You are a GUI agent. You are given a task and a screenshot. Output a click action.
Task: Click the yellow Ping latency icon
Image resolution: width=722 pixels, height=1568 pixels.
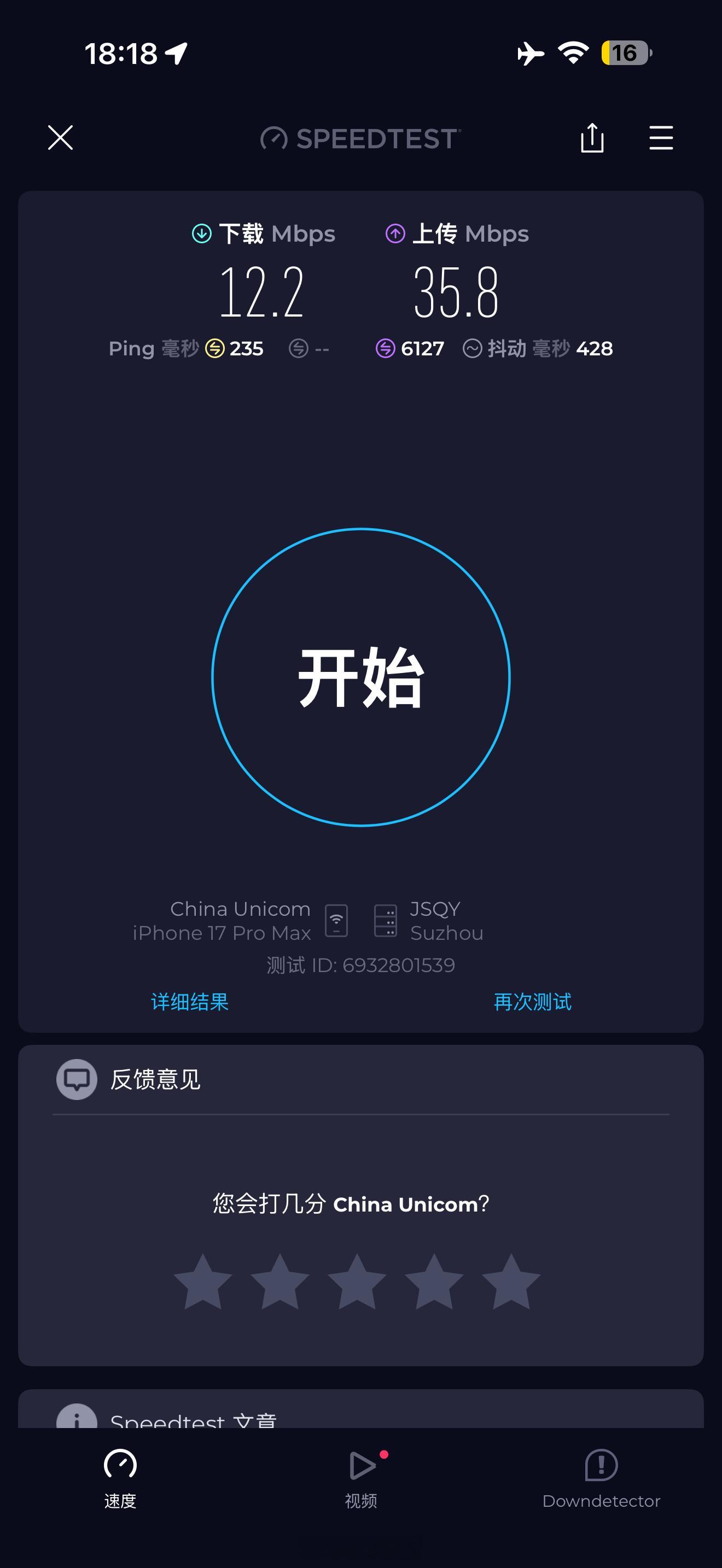[x=214, y=348]
